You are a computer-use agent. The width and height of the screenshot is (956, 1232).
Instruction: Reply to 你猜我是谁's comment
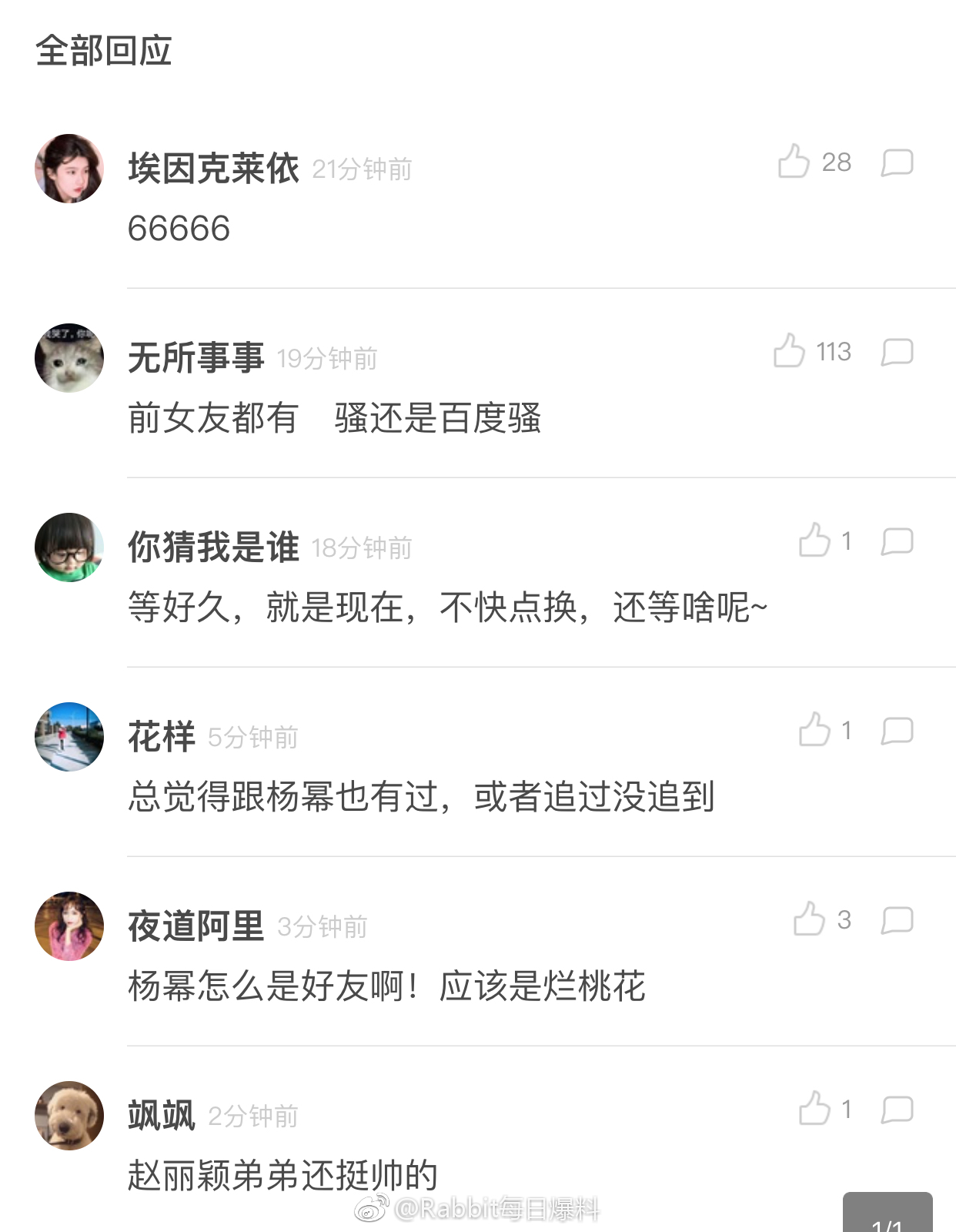point(897,541)
